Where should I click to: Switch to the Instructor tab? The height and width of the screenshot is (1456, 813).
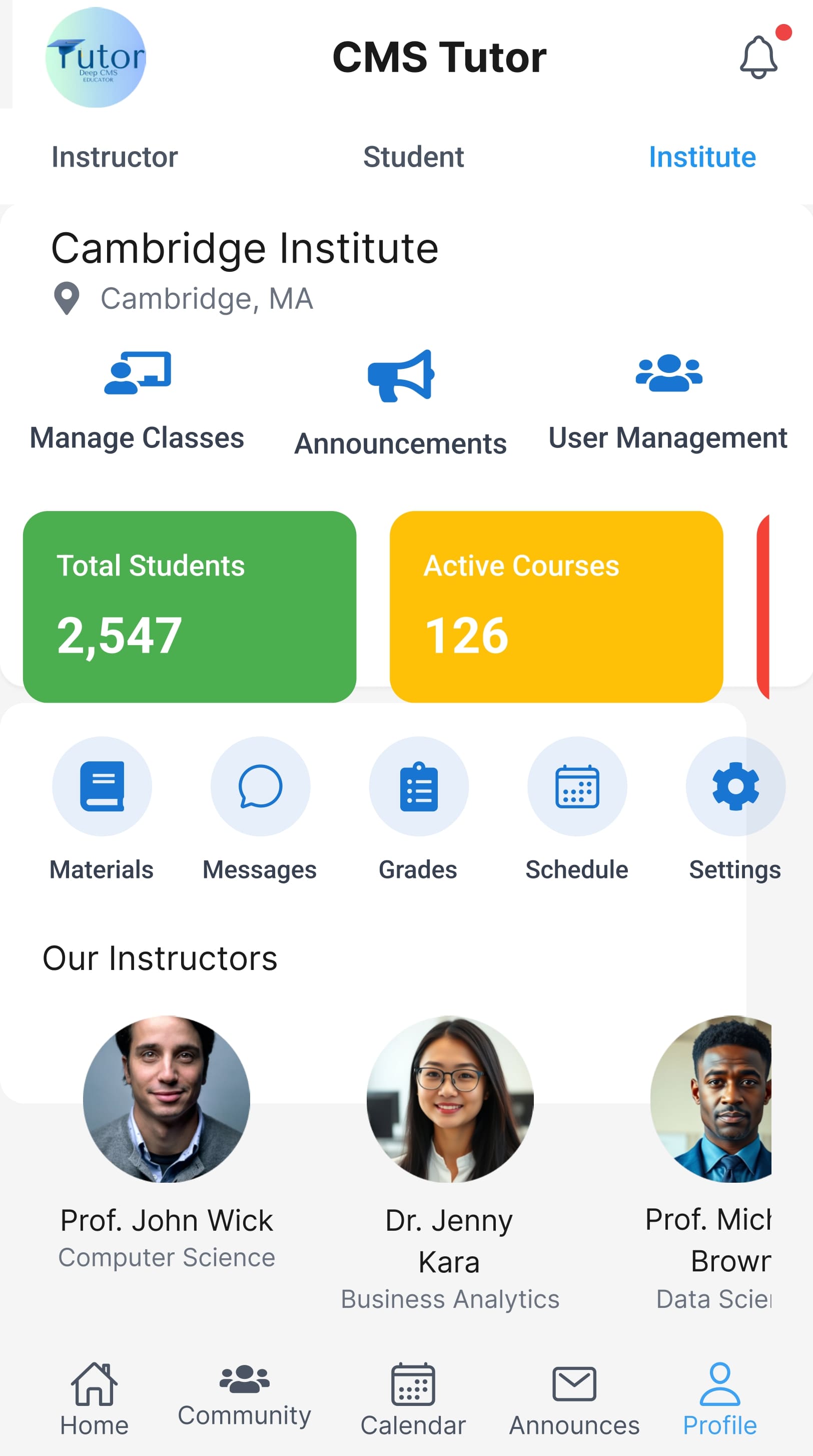point(115,157)
